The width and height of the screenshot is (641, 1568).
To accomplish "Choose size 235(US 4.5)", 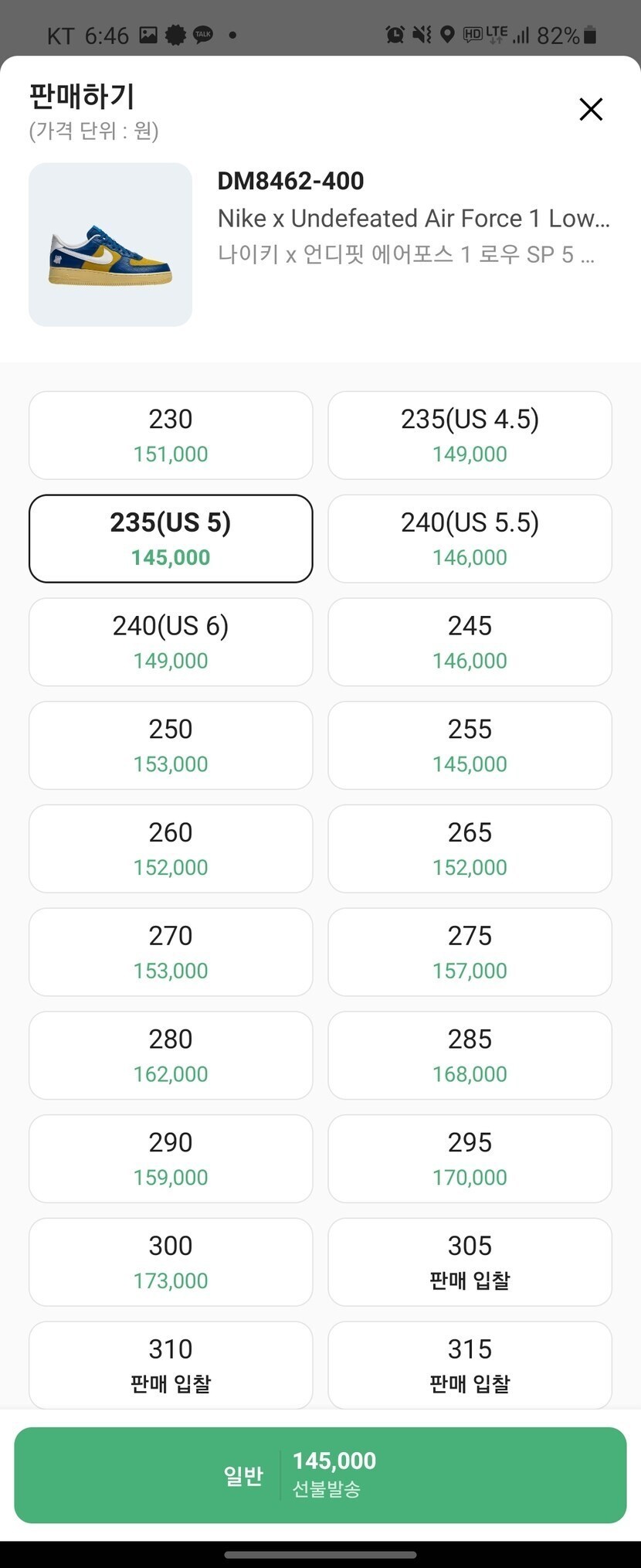I will [x=470, y=435].
